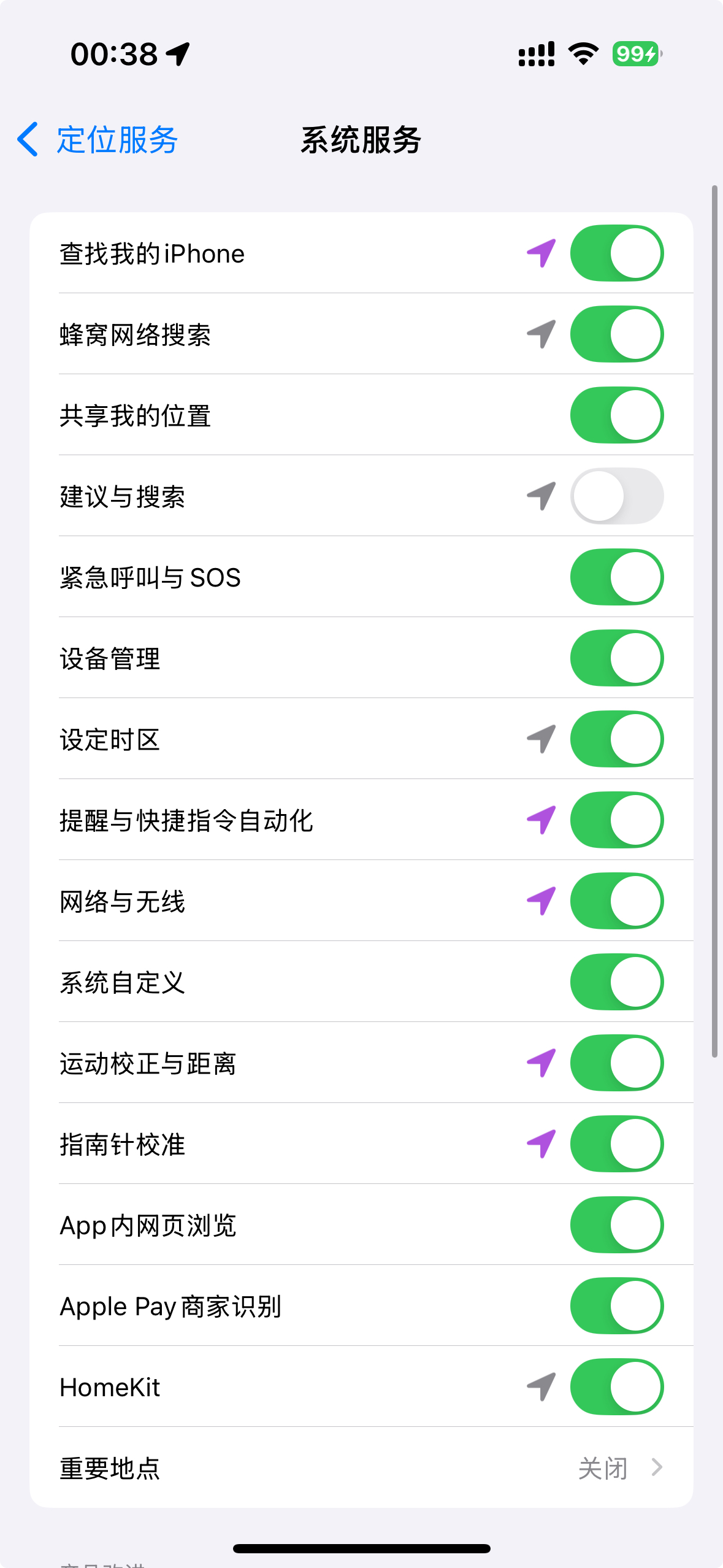Disable 提醒与快捷指令自动化

tap(616, 820)
